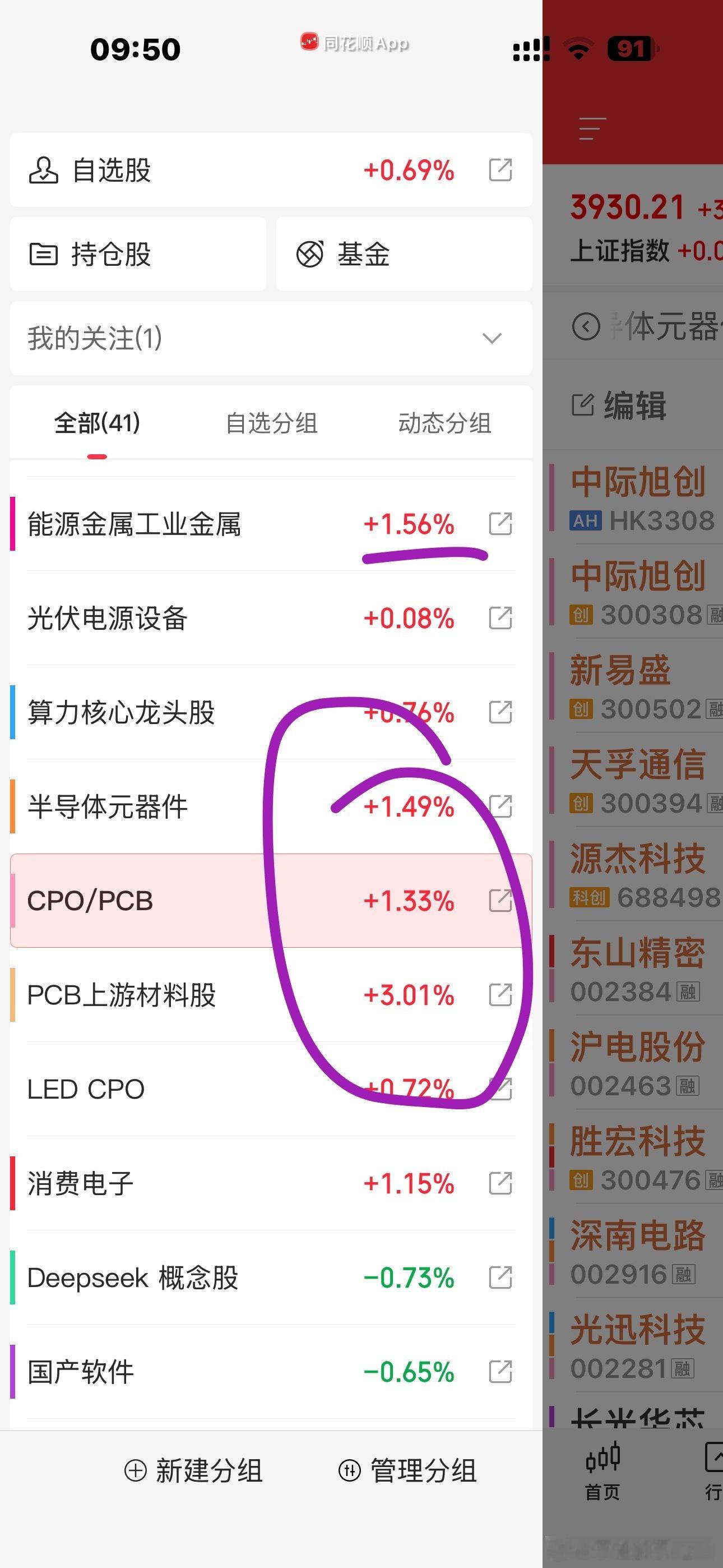This screenshot has width=723, height=1568.
Task: Open the 自选股 row
Action: (271, 170)
